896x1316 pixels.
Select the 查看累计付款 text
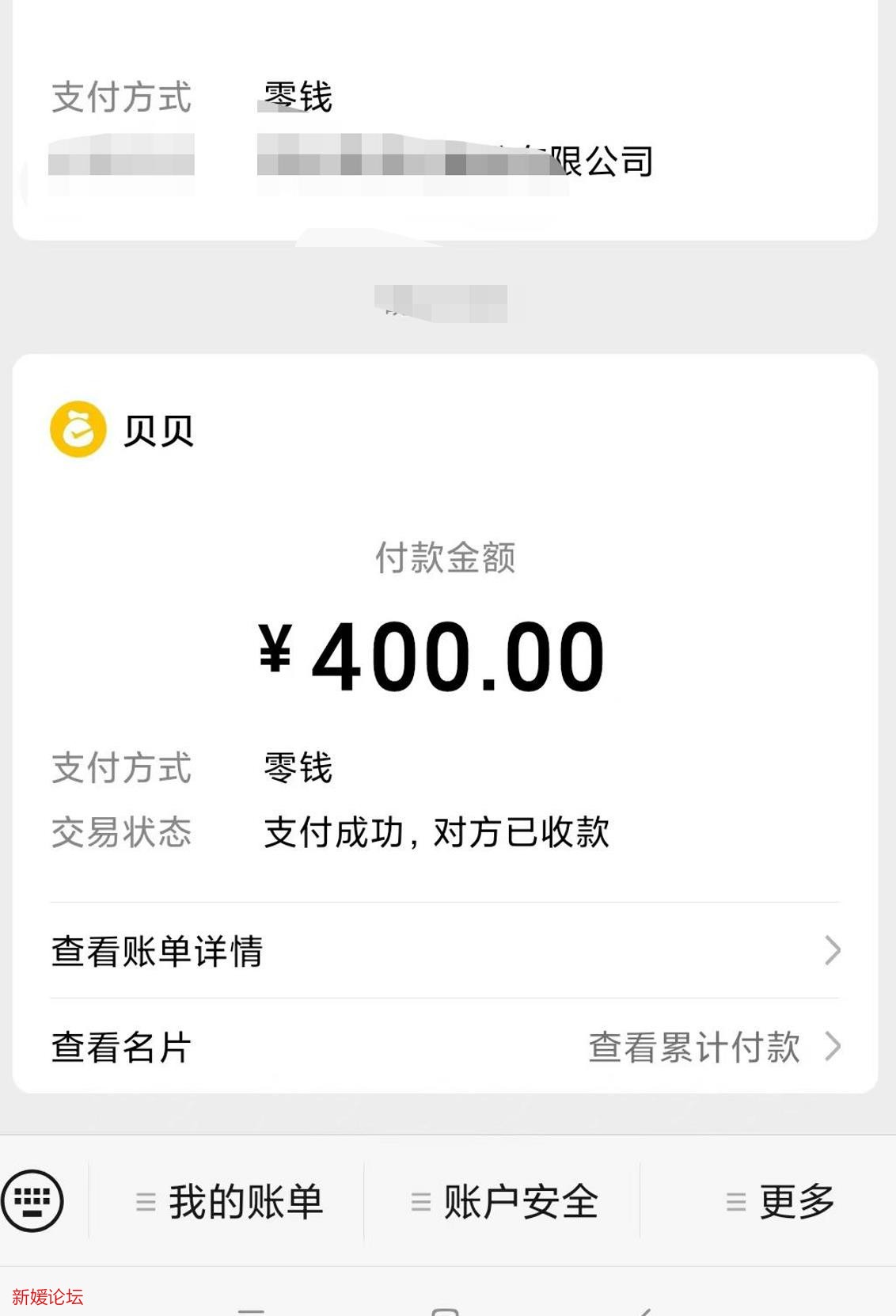coord(693,1046)
